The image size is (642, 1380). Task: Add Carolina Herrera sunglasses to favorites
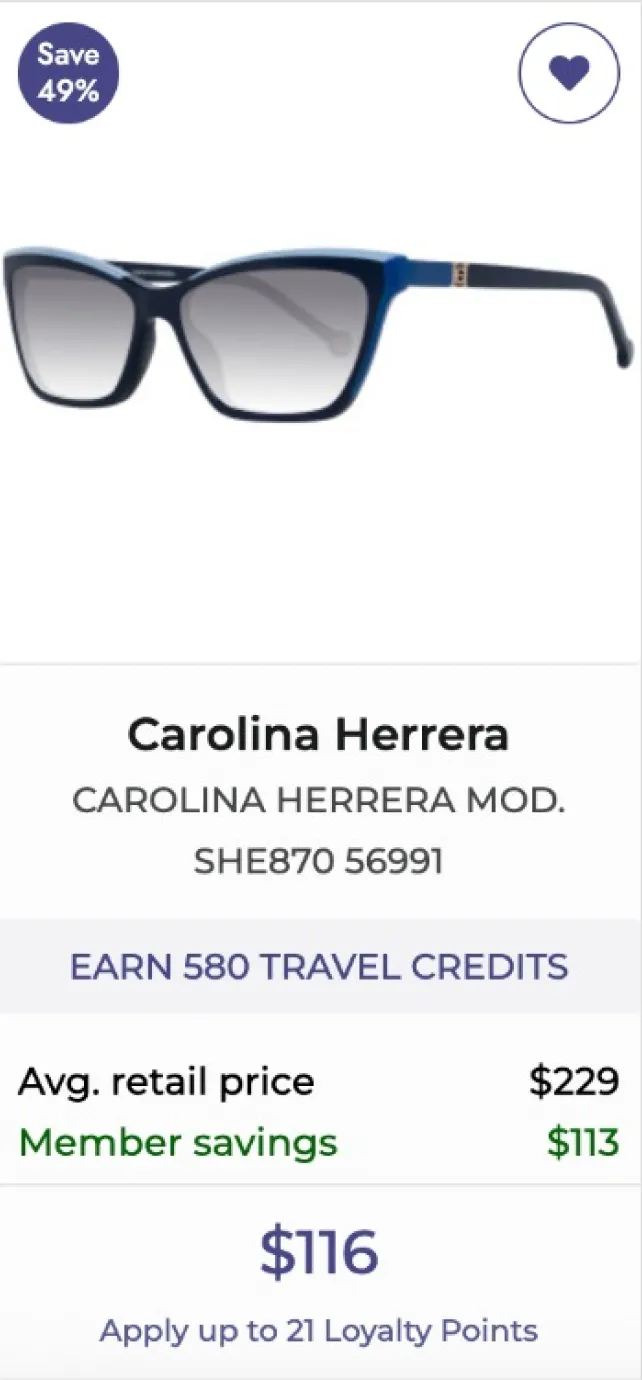click(569, 72)
